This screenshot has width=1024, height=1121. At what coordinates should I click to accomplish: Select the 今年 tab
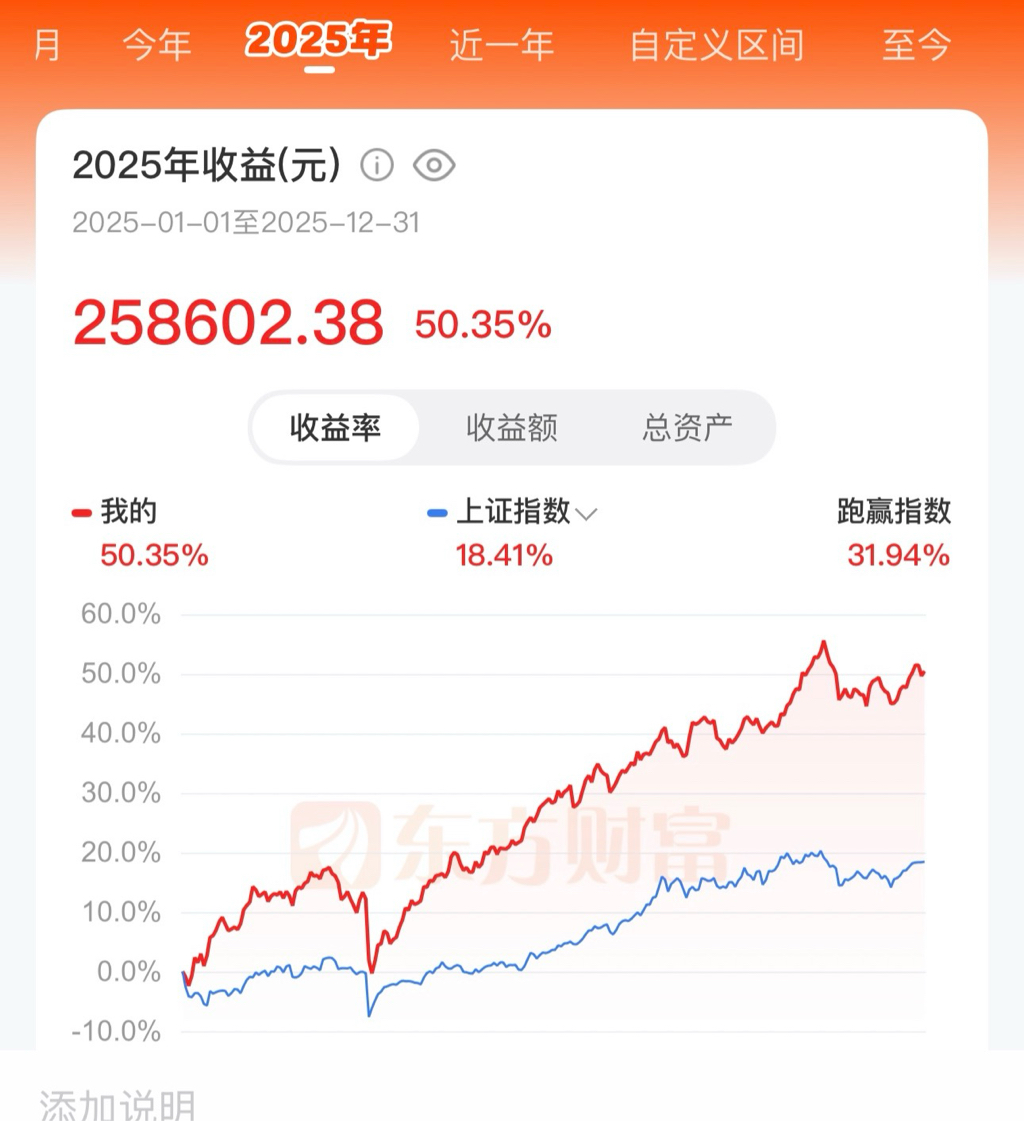tap(157, 45)
